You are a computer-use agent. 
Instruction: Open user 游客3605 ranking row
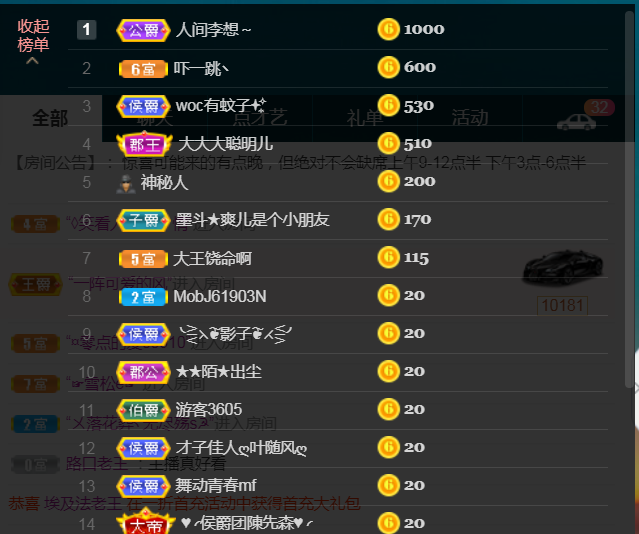coord(208,410)
